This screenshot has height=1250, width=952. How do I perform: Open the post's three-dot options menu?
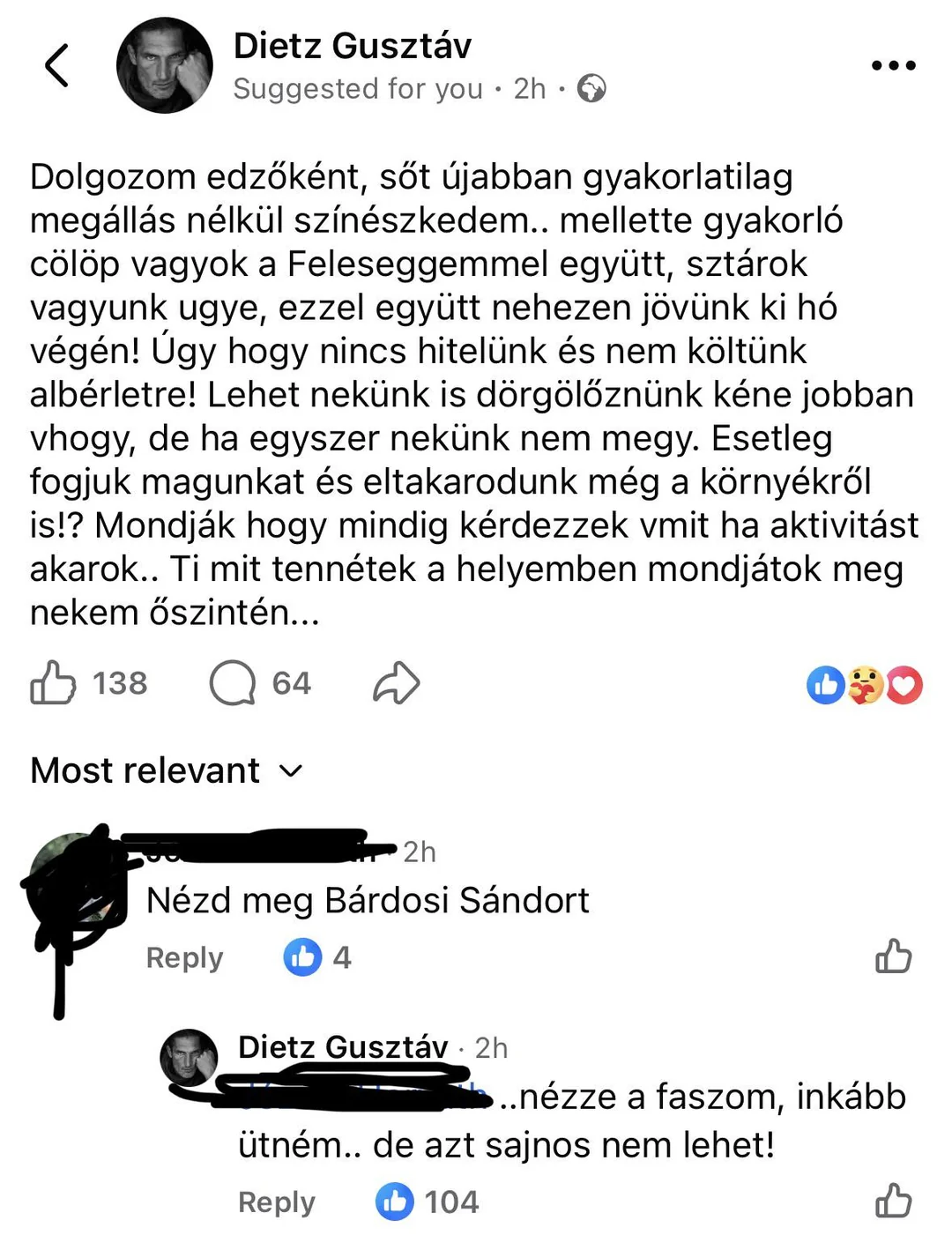(893, 65)
